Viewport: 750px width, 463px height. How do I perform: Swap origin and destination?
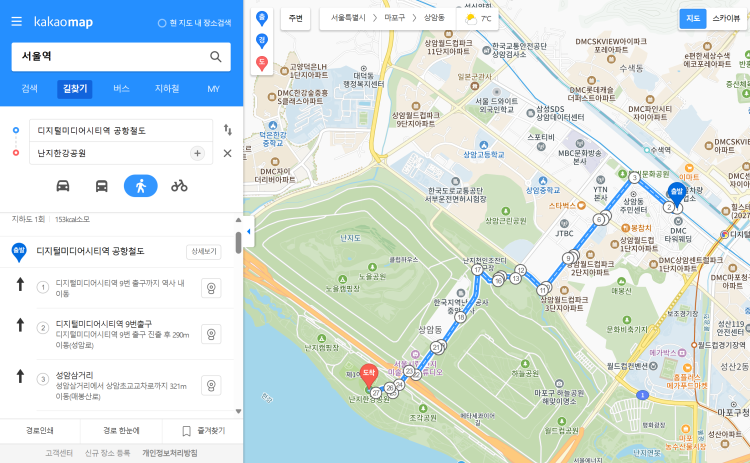227,130
